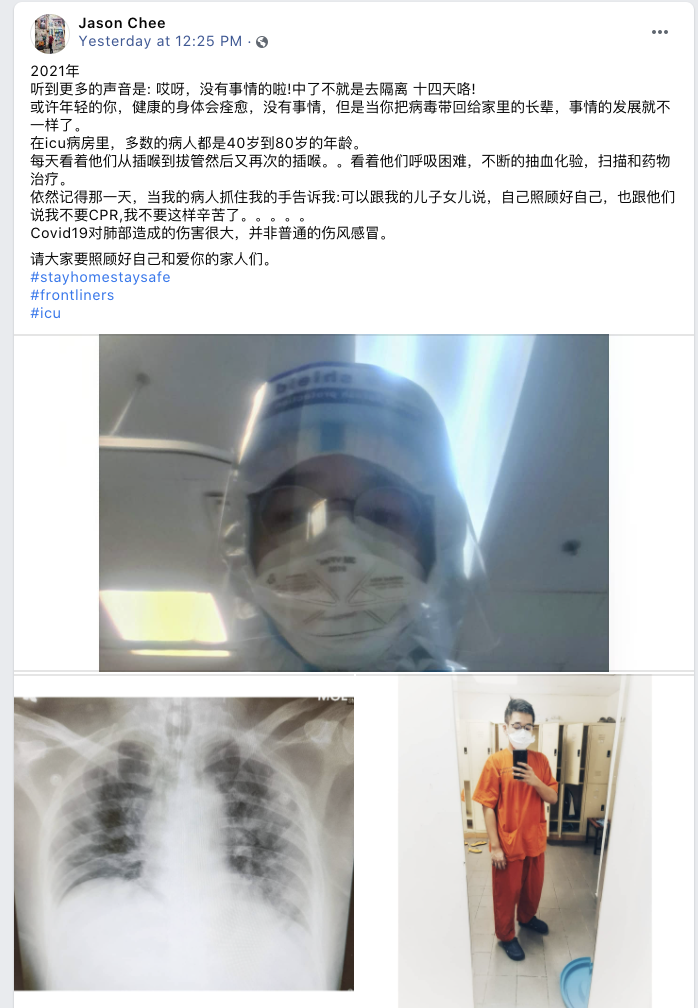
Task: Open Jason Chee's profile name link
Action: coord(122,23)
